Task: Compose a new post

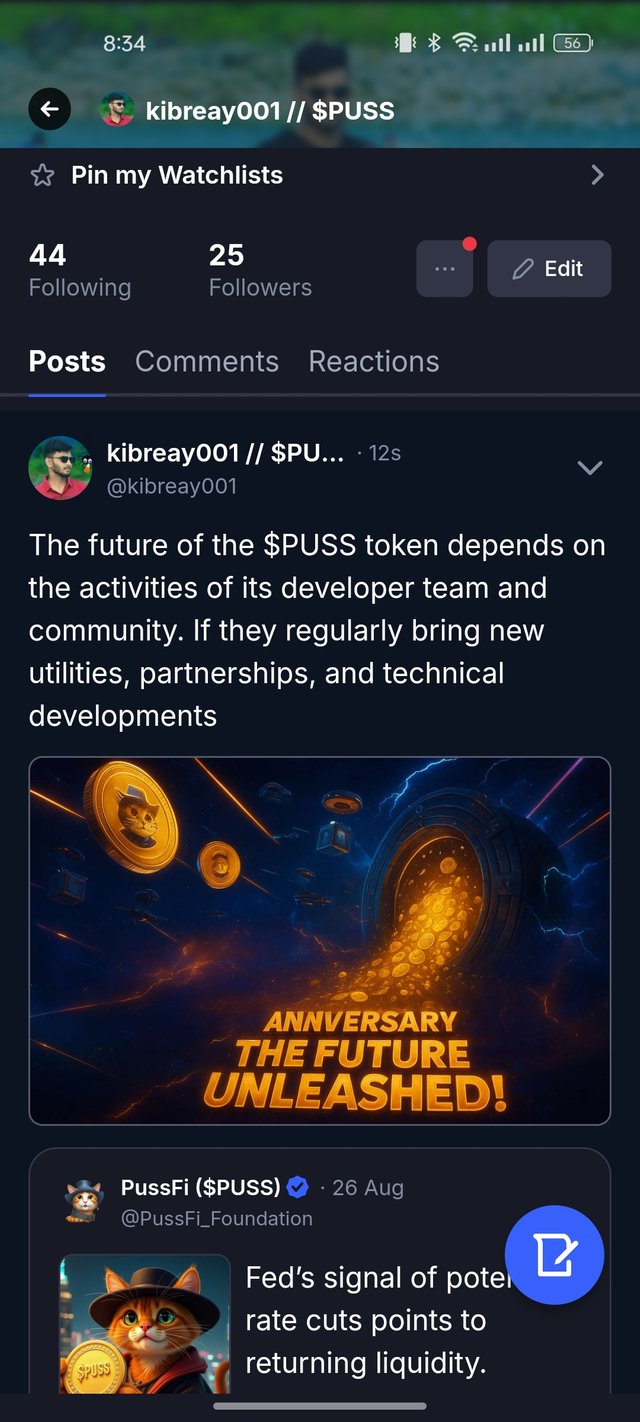Action: click(x=554, y=1254)
